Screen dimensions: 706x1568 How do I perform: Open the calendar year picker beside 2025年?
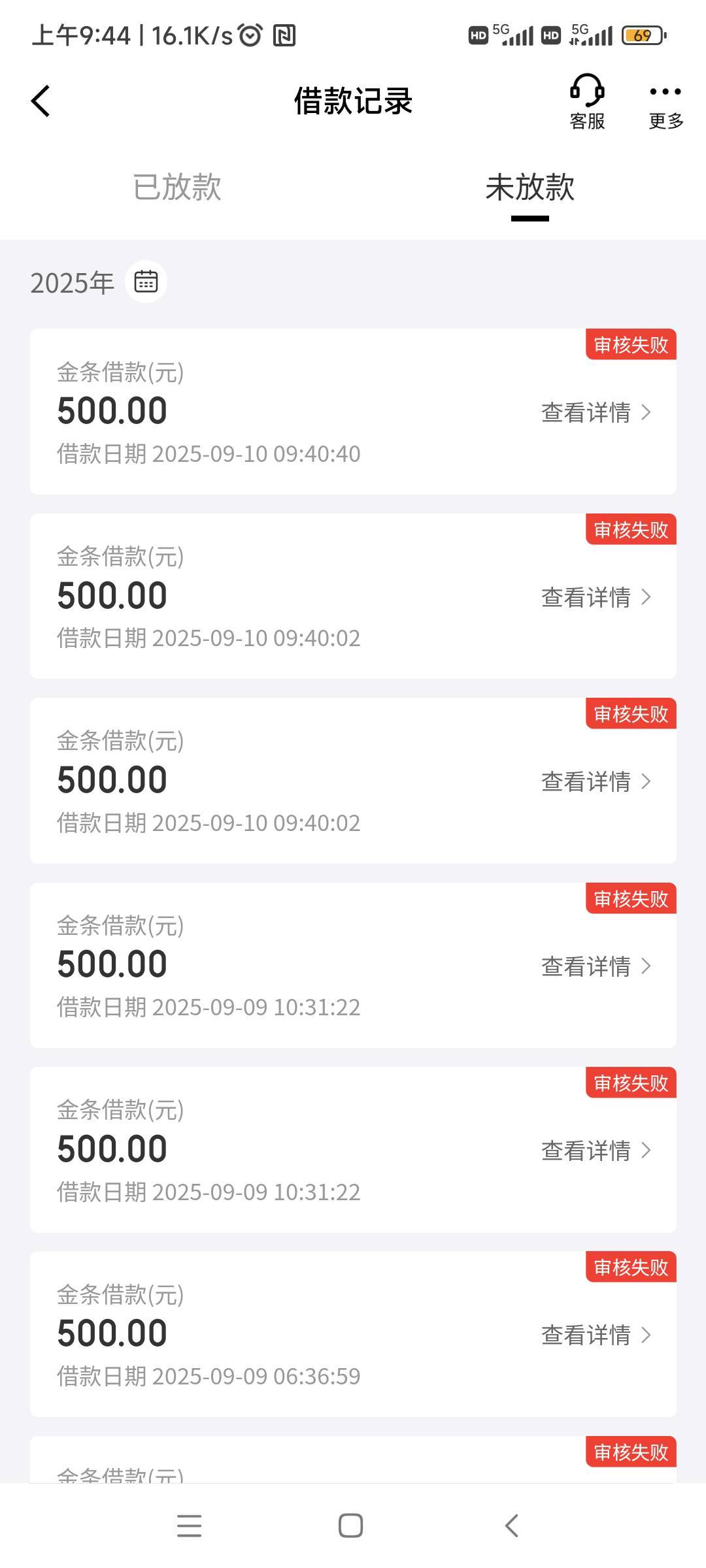click(146, 282)
